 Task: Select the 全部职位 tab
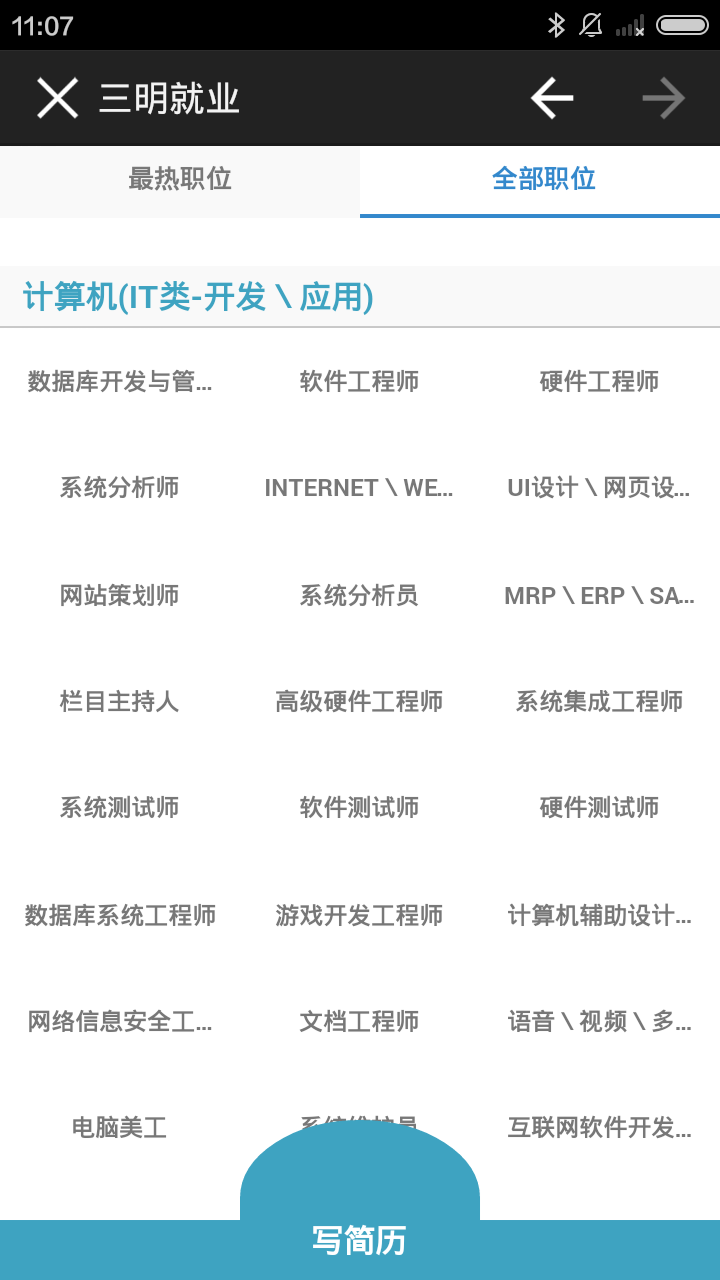tap(543, 180)
